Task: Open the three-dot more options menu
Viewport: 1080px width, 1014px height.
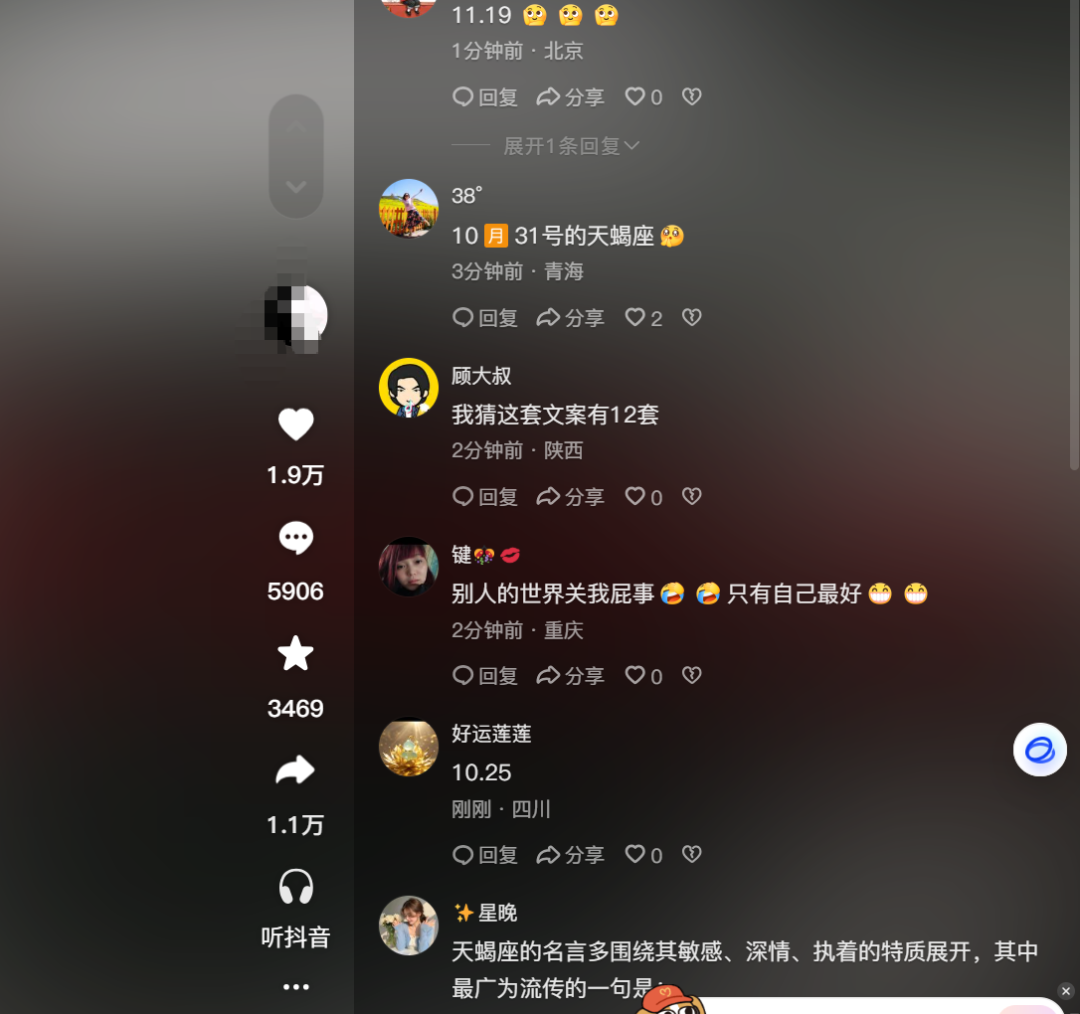Action: (296, 987)
